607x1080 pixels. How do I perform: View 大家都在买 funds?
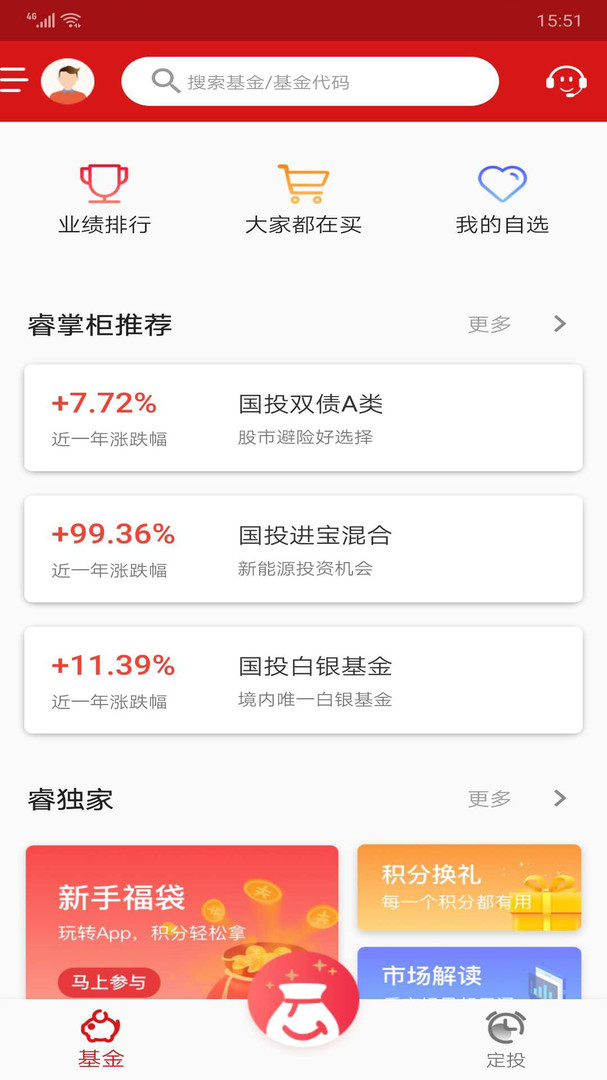click(x=303, y=200)
